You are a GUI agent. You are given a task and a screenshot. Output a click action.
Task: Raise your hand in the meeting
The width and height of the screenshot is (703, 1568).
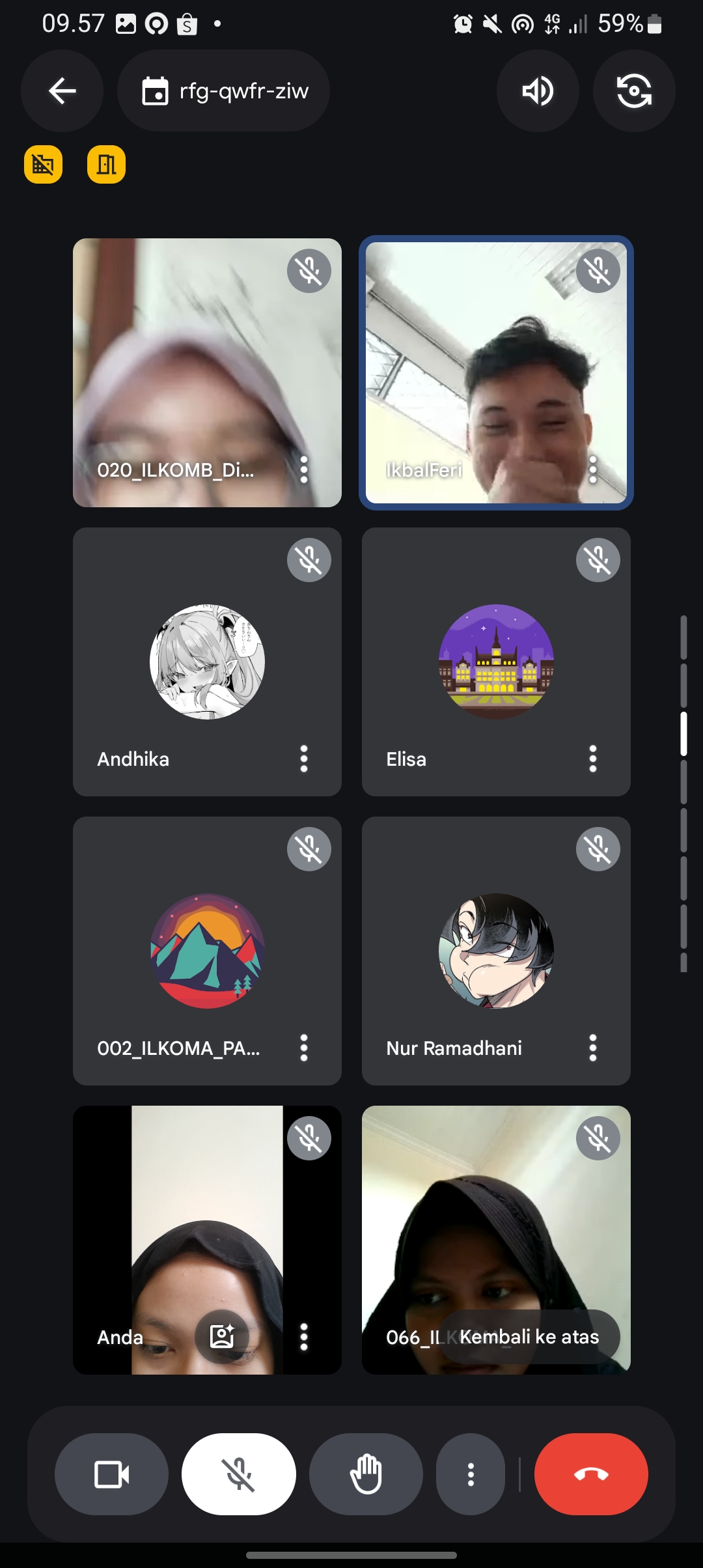tap(366, 1474)
